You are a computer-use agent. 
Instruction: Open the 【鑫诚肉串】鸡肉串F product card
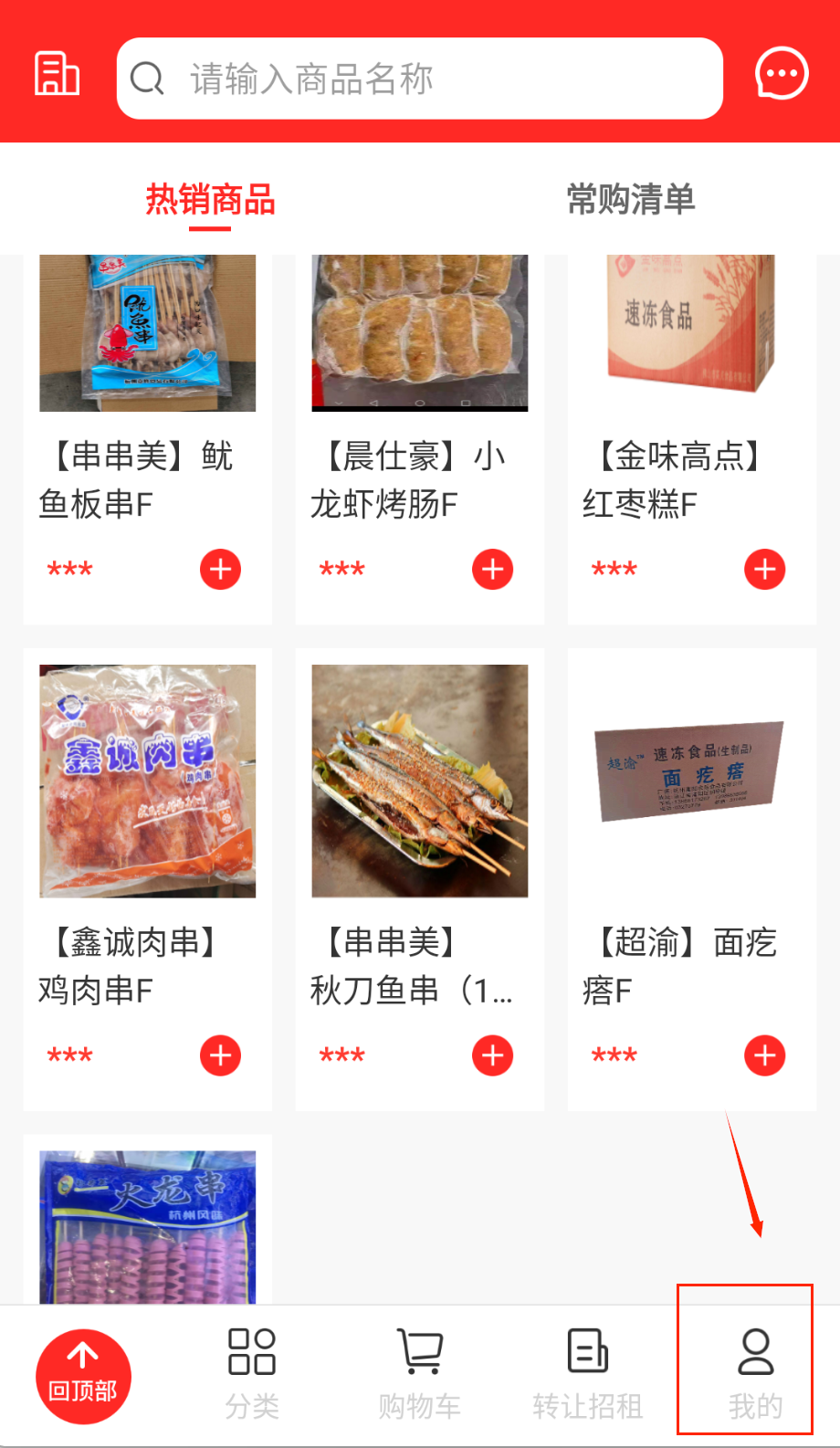click(x=147, y=782)
